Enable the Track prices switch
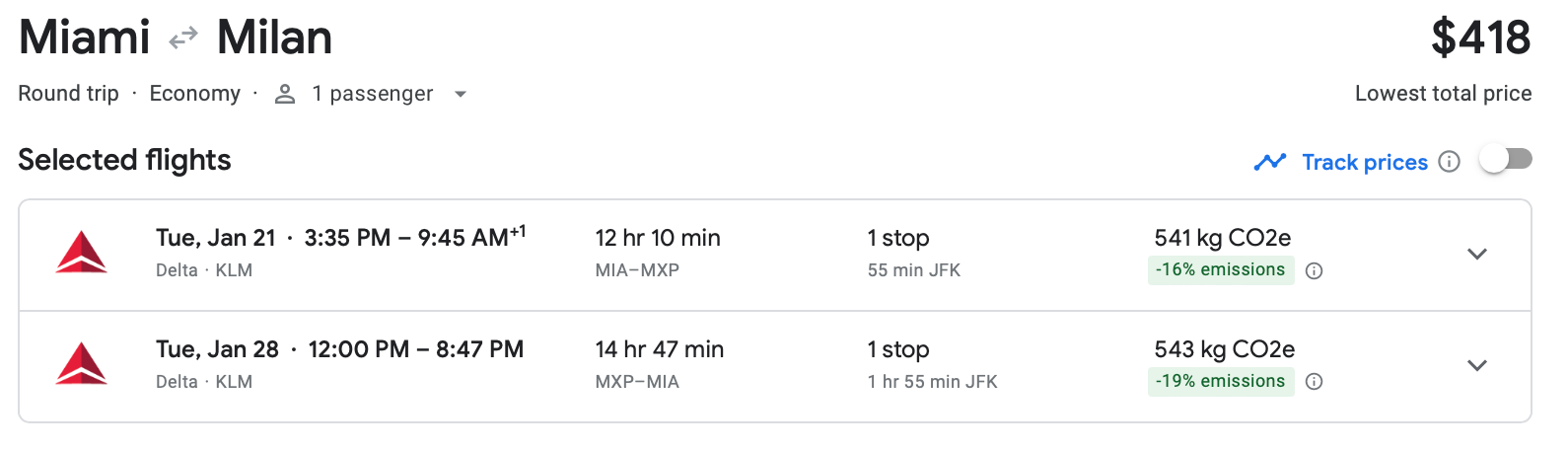The image size is (1568, 450). pos(1505,160)
